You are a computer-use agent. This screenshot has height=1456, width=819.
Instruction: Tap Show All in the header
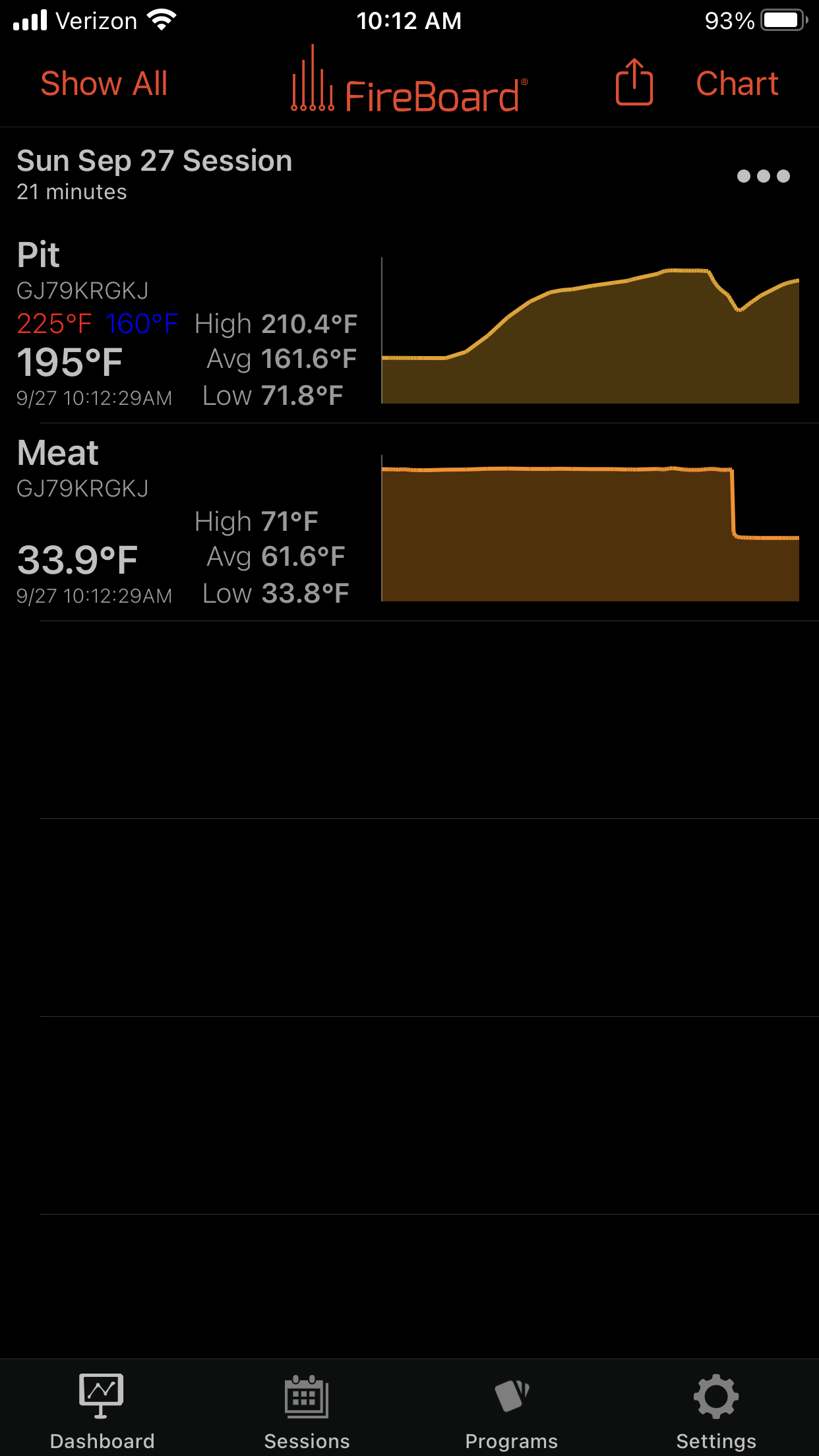point(104,84)
